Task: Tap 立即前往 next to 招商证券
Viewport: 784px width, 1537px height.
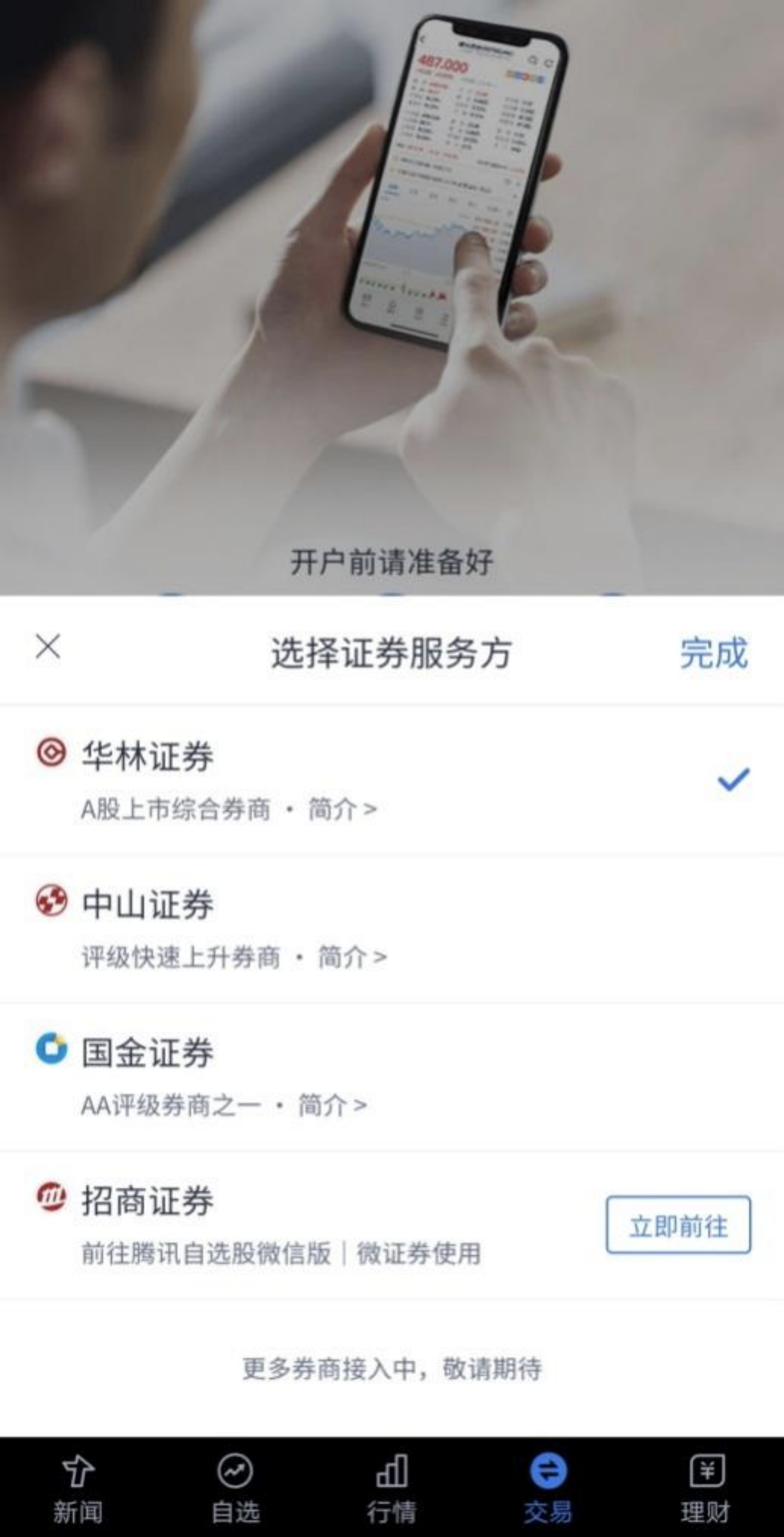Action: coord(678,1225)
